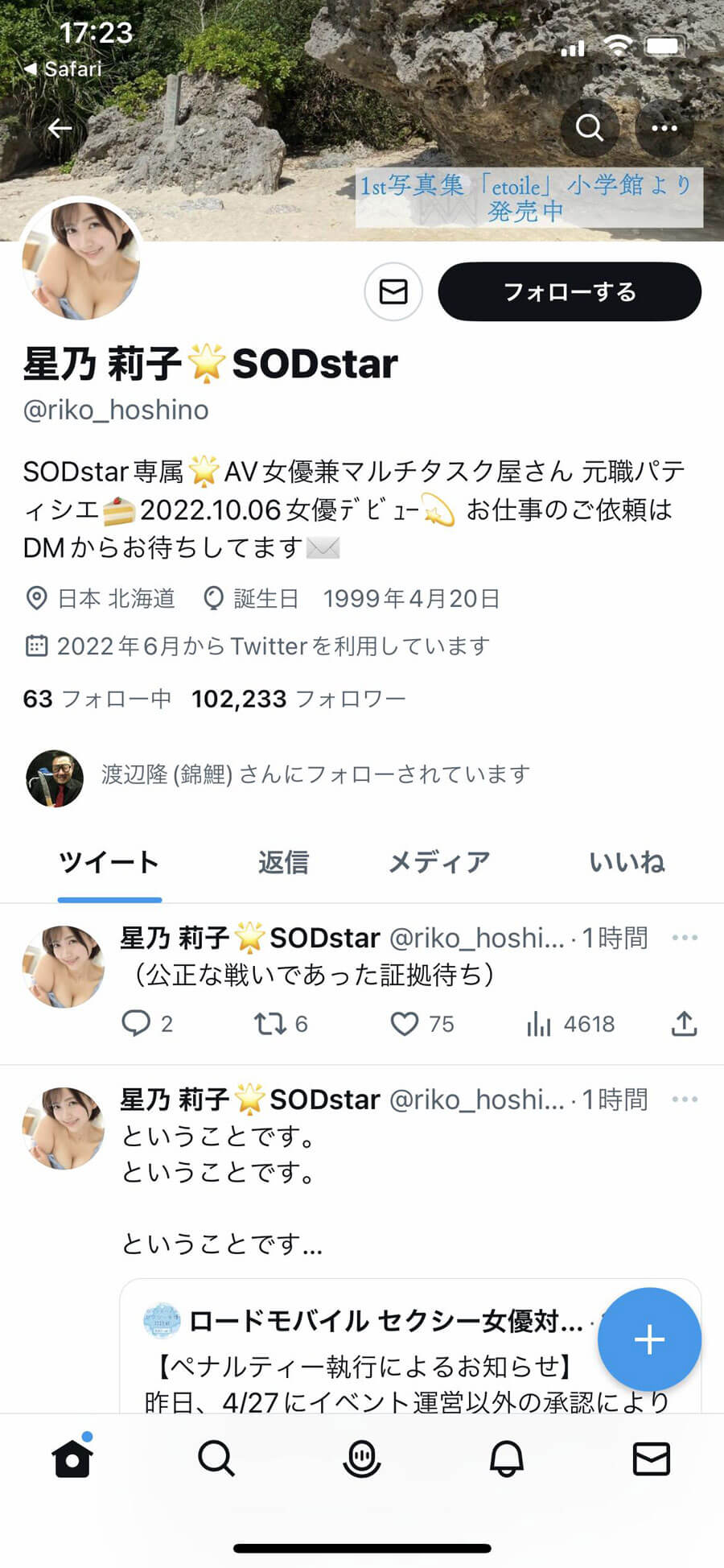Viewport: 724px width, 1568px height.
Task: Send a direct message via envelope button
Action: point(393,291)
